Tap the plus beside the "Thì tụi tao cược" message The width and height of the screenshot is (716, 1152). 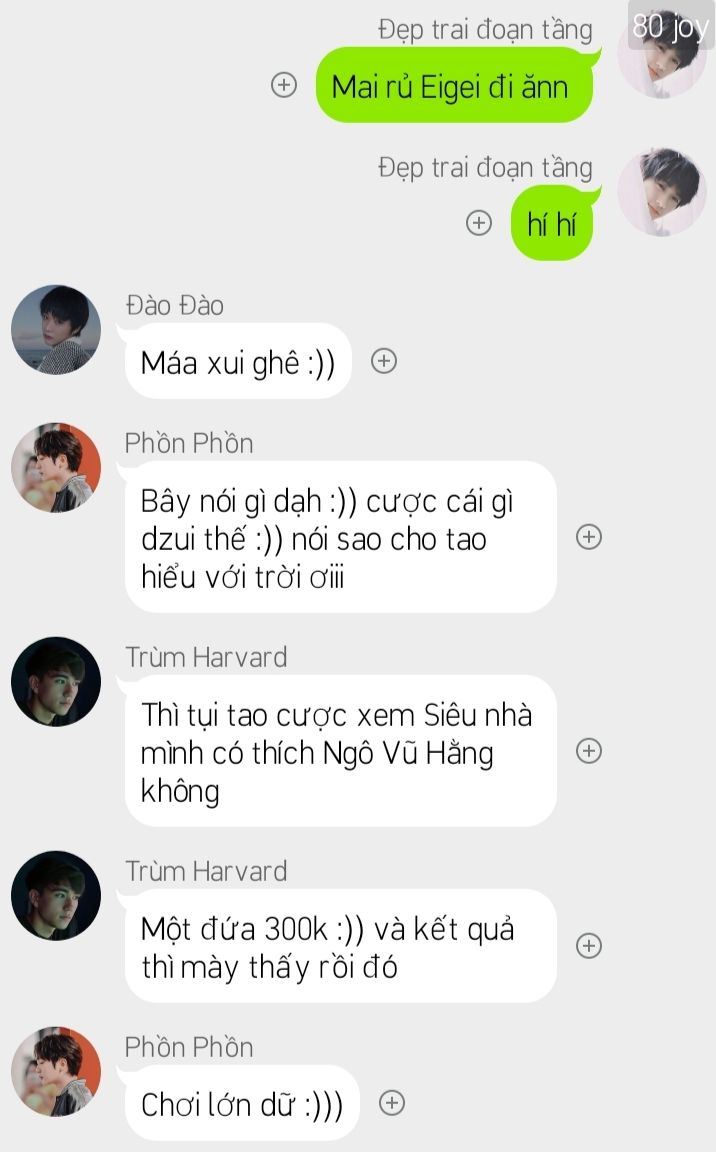click(588, 751)
